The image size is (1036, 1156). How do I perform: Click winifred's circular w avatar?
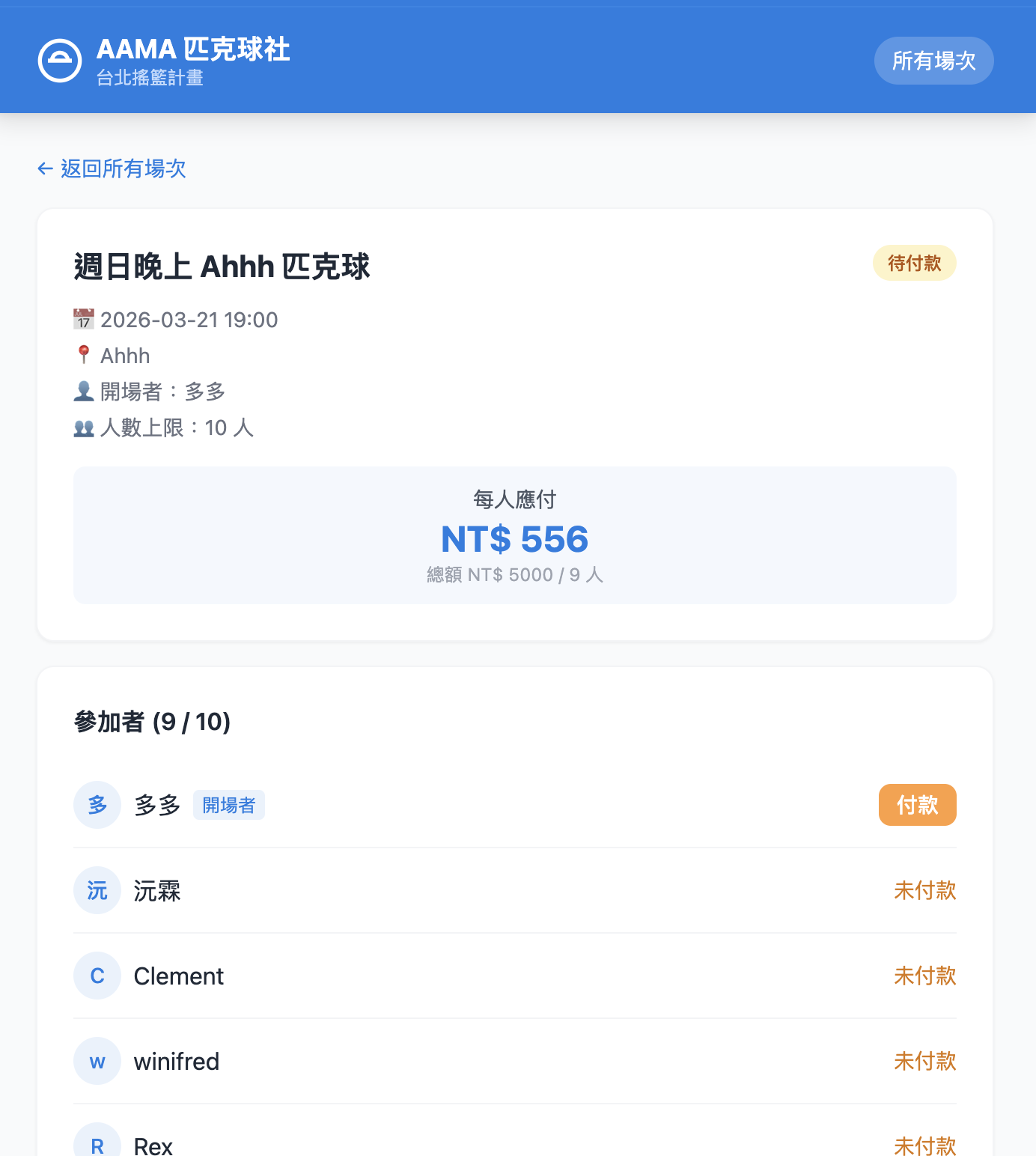pos(97,1061)
